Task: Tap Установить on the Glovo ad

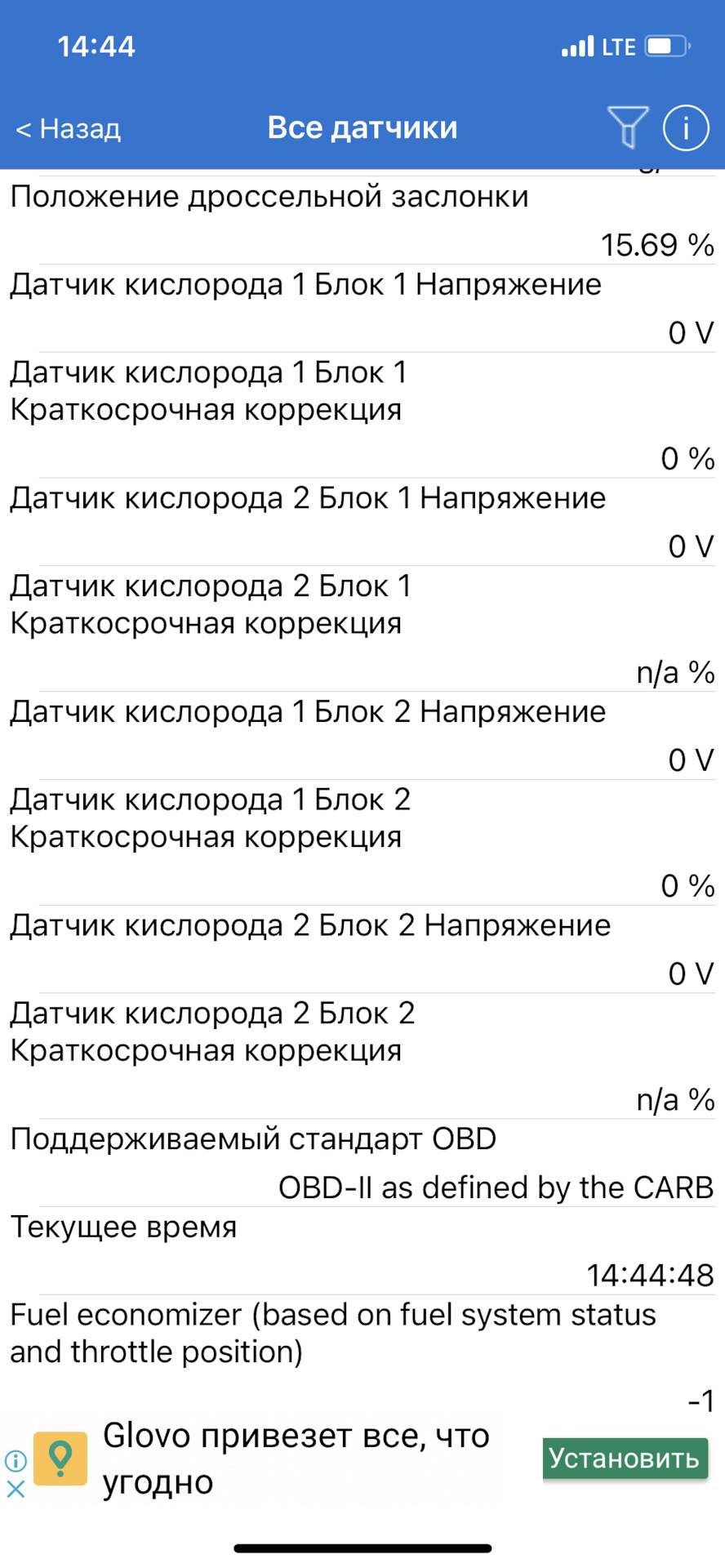Action: pos(625,1458)
